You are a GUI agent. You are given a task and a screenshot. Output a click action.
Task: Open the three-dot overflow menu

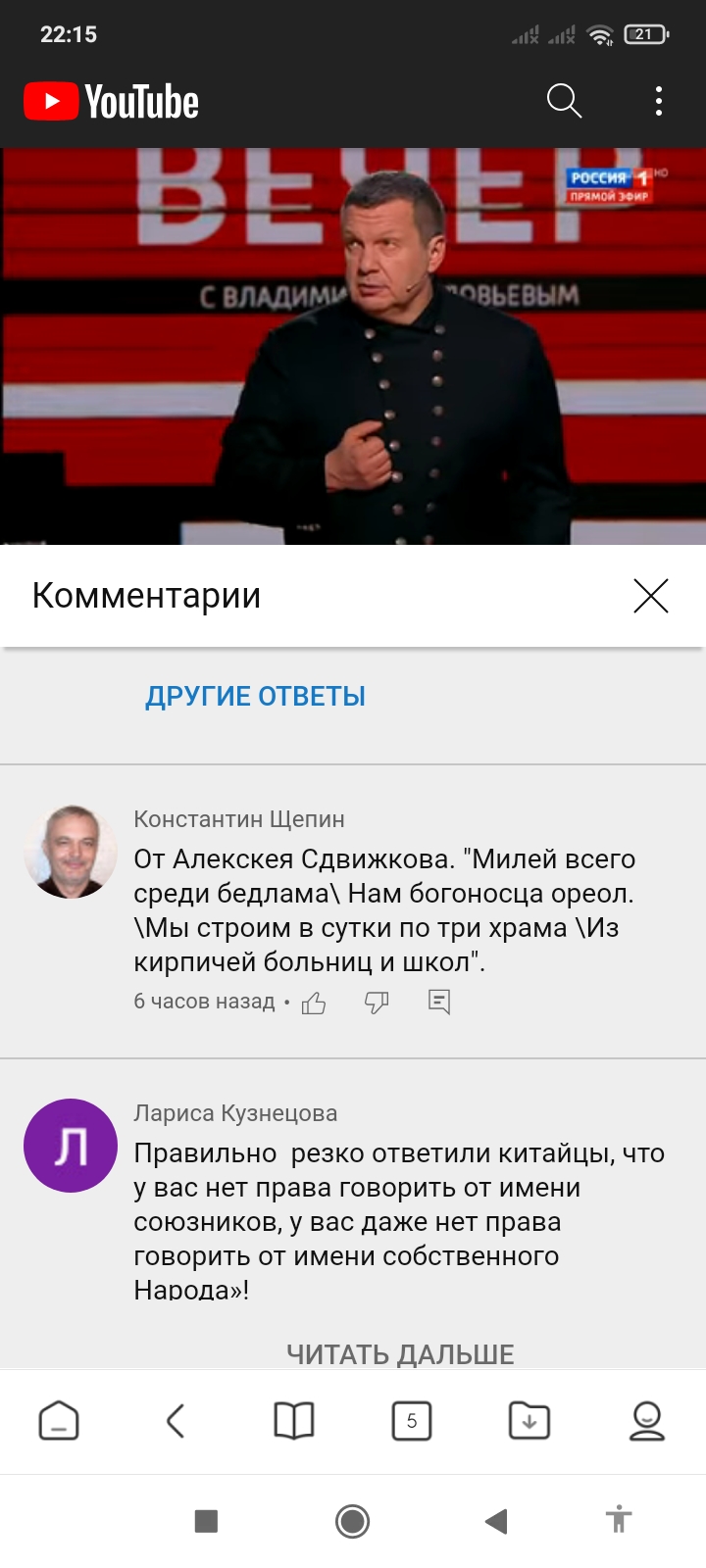tap(659, 101)
